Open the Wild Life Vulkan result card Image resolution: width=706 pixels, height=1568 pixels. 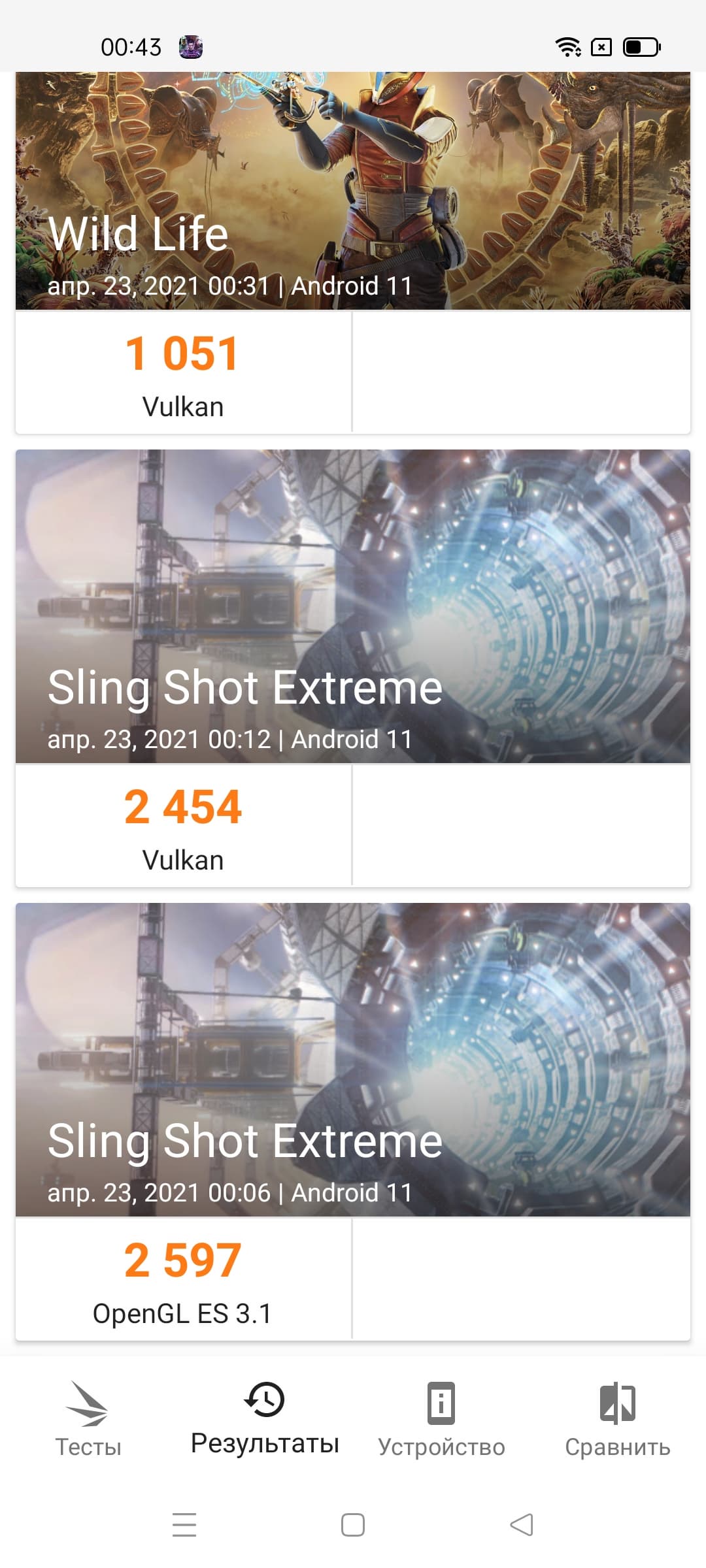pos(353,255)
